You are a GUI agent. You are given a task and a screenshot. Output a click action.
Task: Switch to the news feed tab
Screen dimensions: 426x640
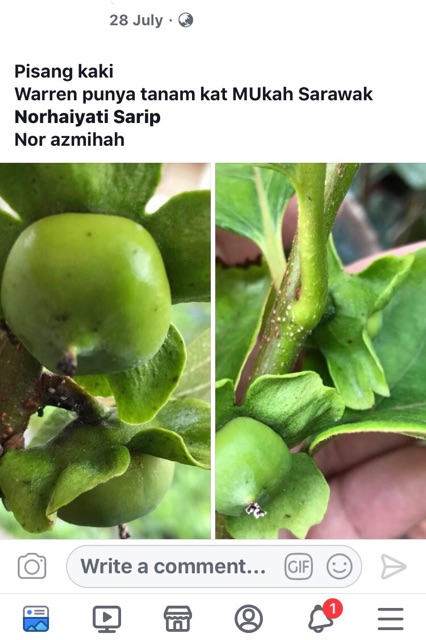pos(36,618)
